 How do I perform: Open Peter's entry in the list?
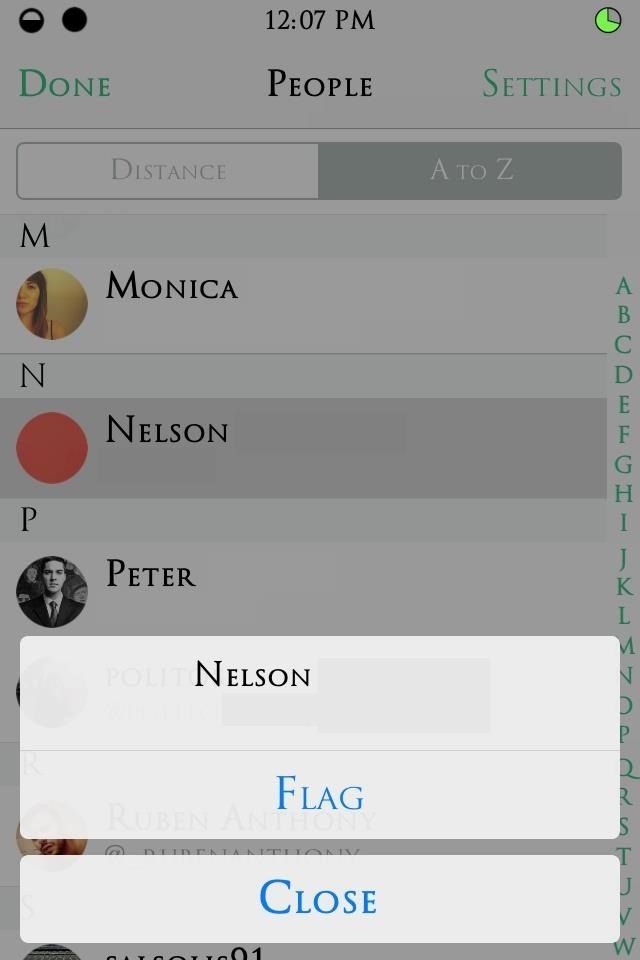(300, 590)
